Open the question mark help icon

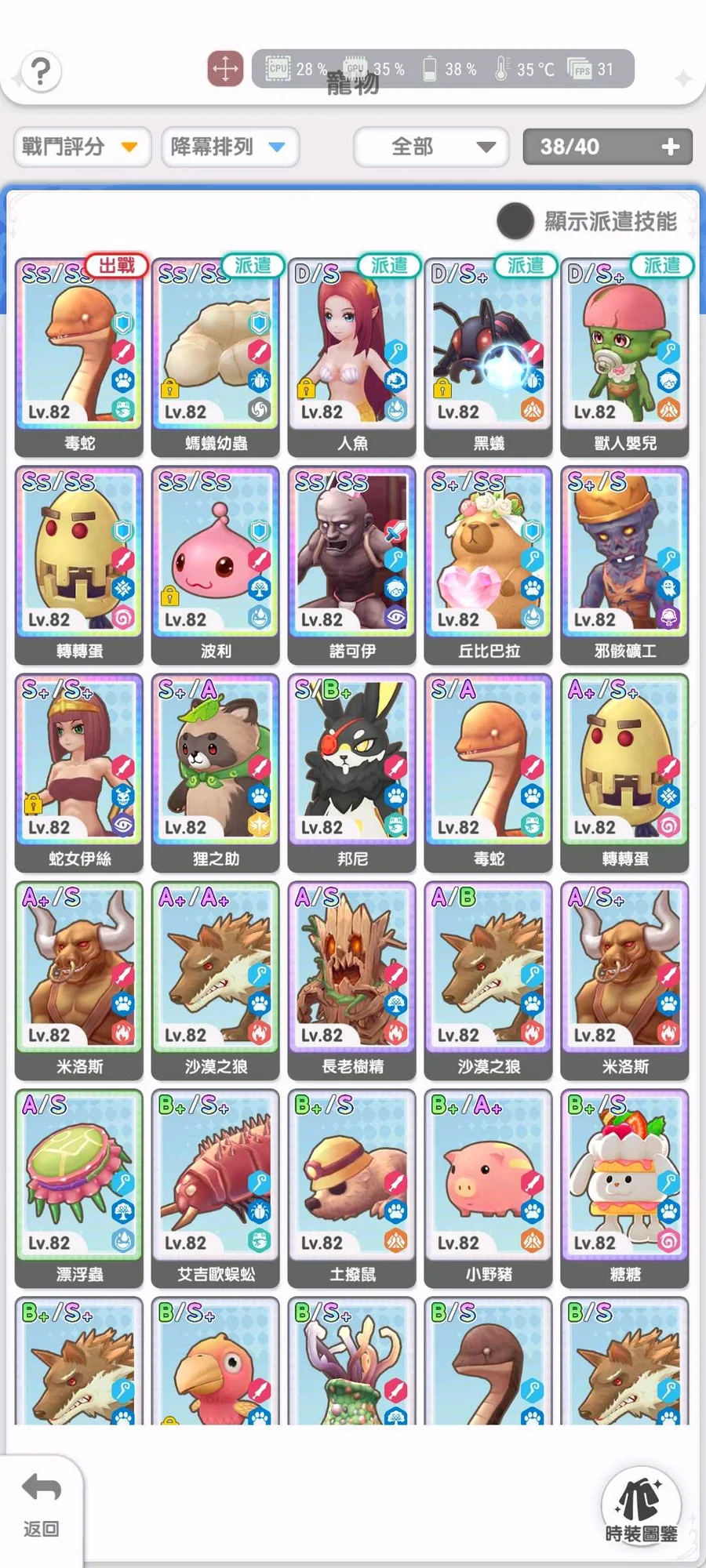click(40, 72)
